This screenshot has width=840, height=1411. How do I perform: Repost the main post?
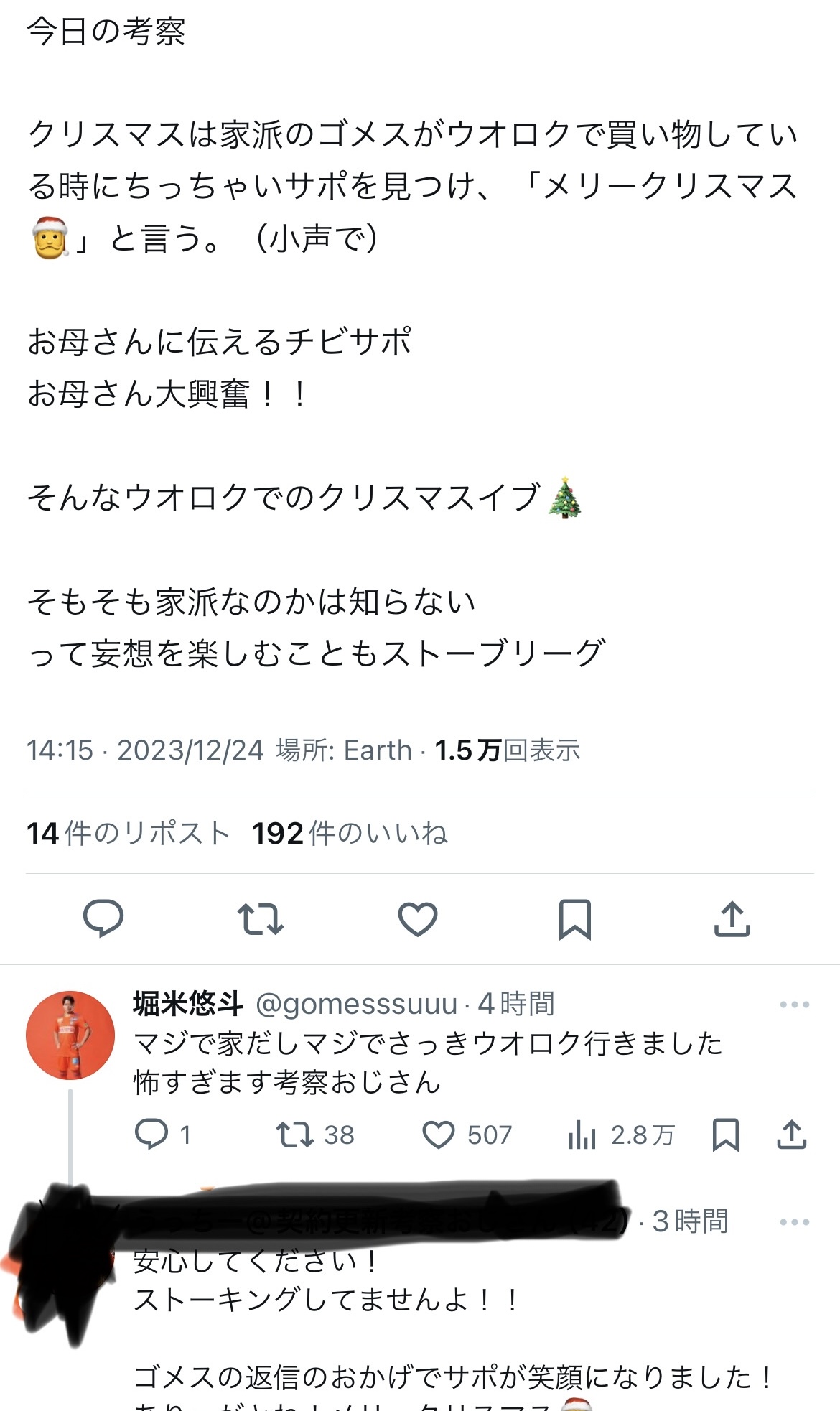pyautogui.click(x=260, y=918)
